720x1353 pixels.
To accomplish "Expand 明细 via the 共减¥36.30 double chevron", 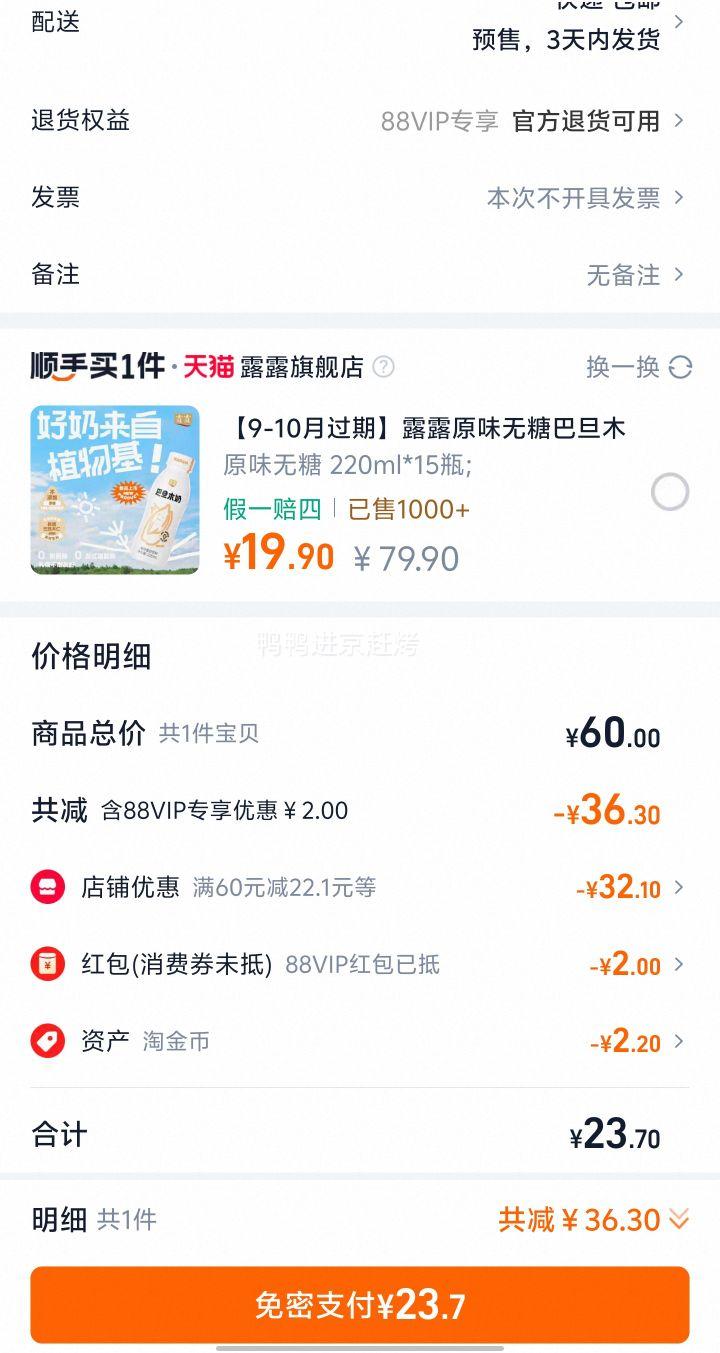I will pyautogui.click(x=676, y=1220).
